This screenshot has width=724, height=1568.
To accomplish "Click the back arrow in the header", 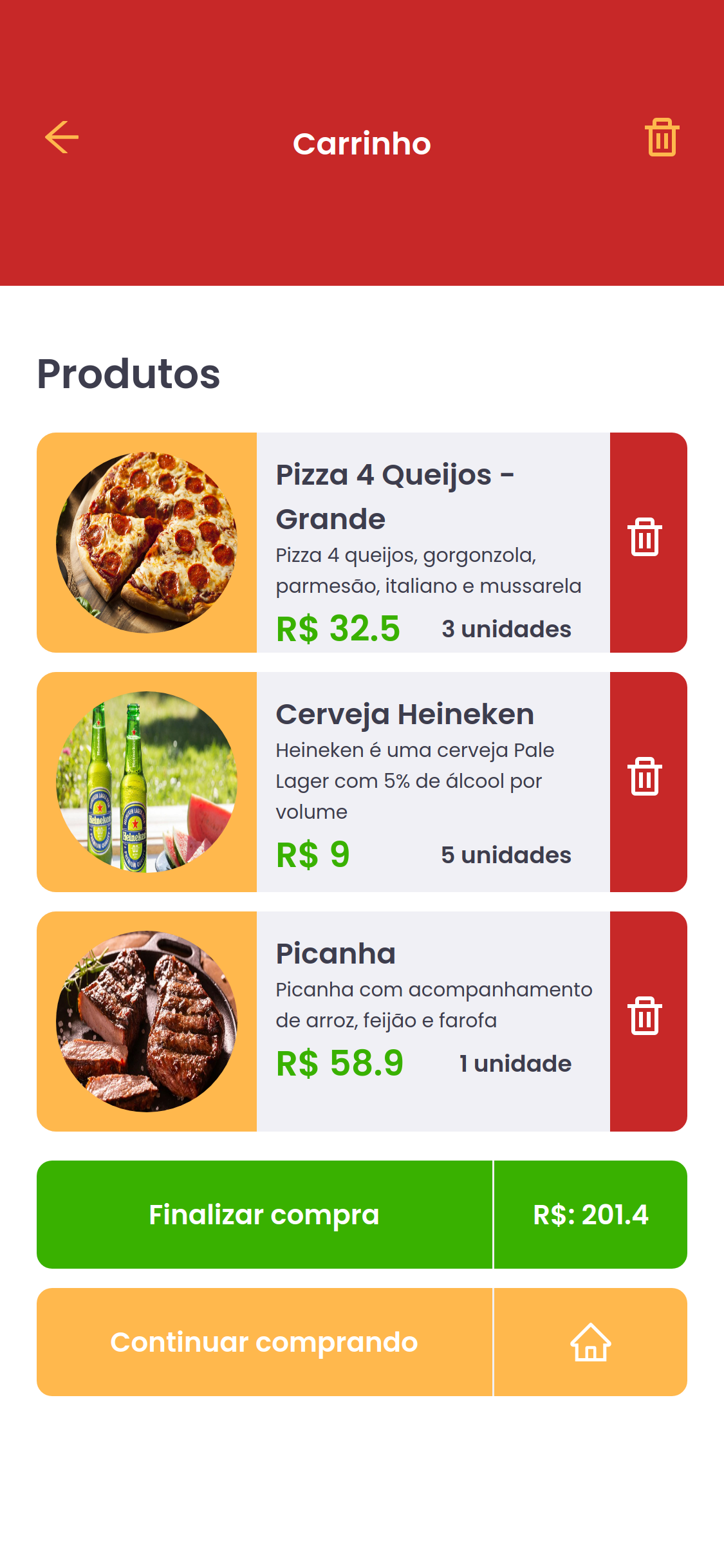I will click(61, 138).
